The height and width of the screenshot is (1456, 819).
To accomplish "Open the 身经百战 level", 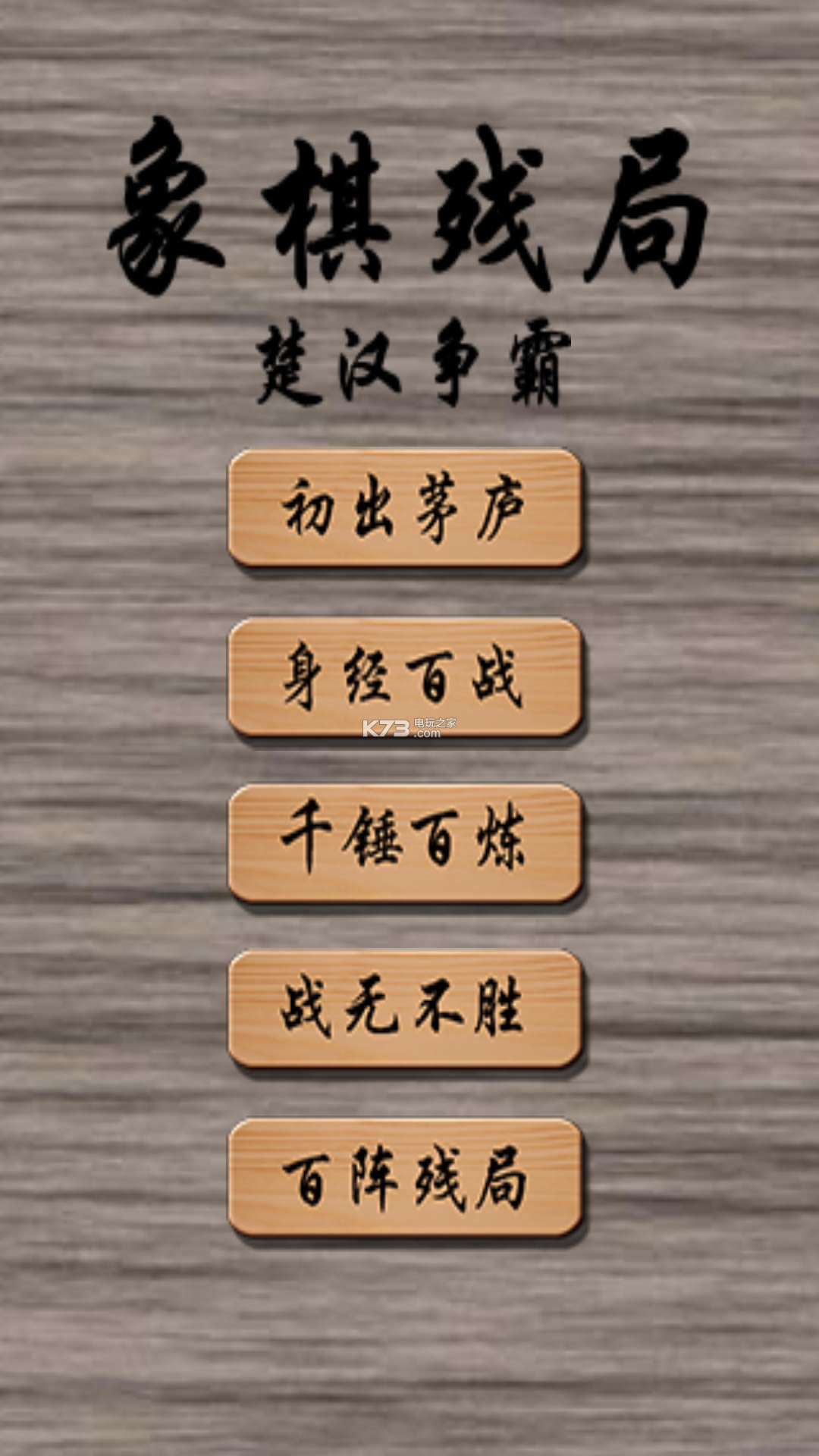I will pos(405,677).
